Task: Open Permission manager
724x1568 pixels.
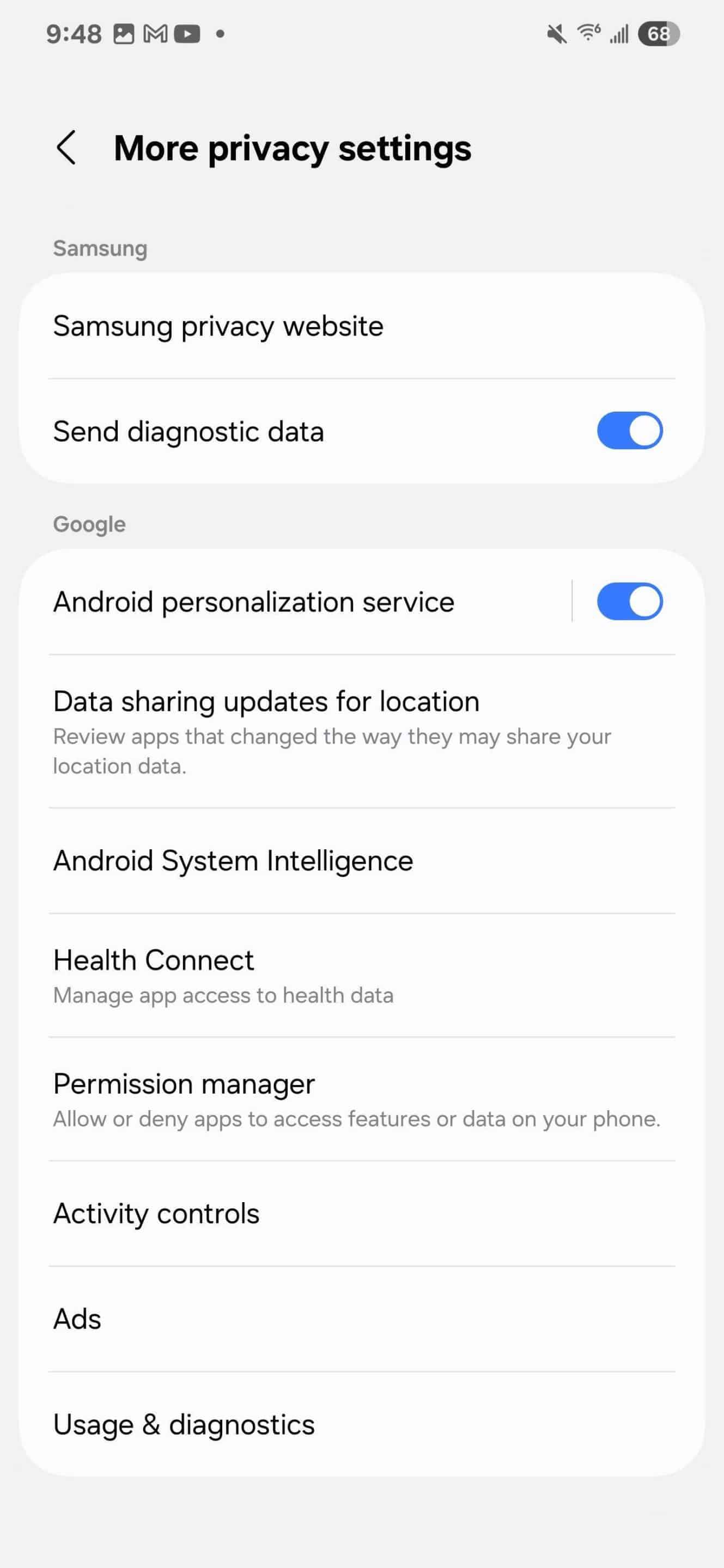Action: click(x=362, y=1099)
